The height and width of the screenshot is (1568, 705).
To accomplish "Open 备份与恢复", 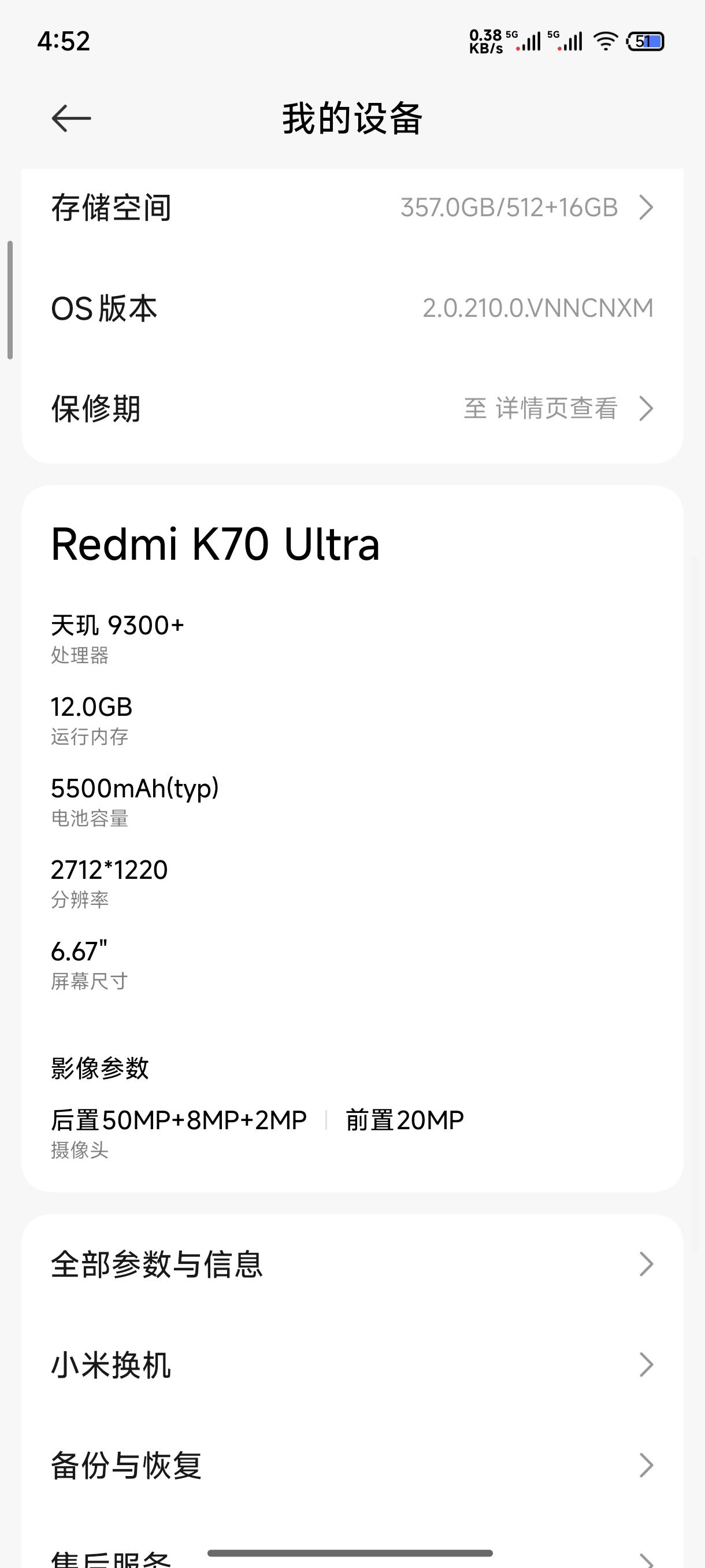I will click(352, 1465).
